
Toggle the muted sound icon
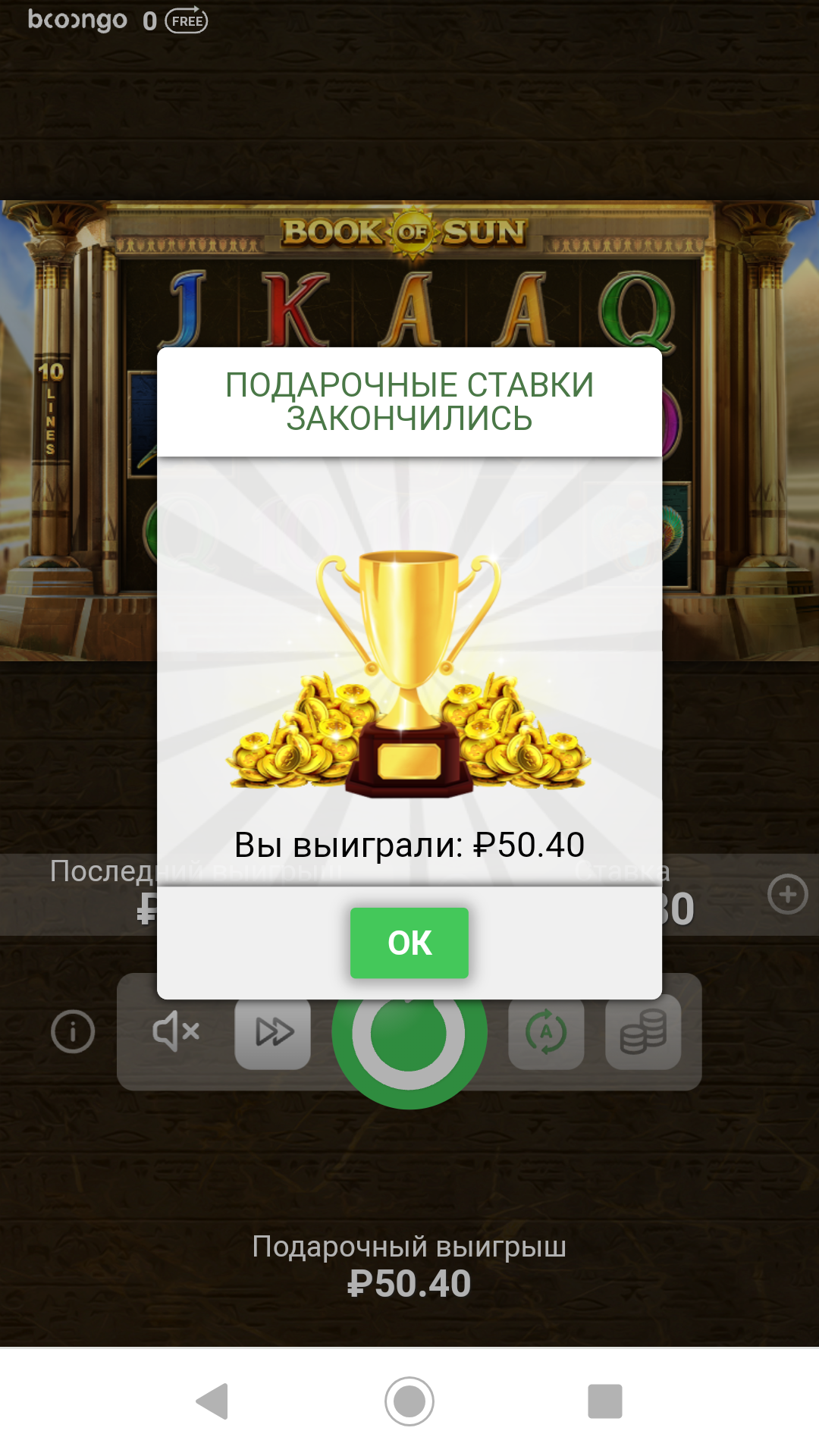click(x=176, y=1031)
